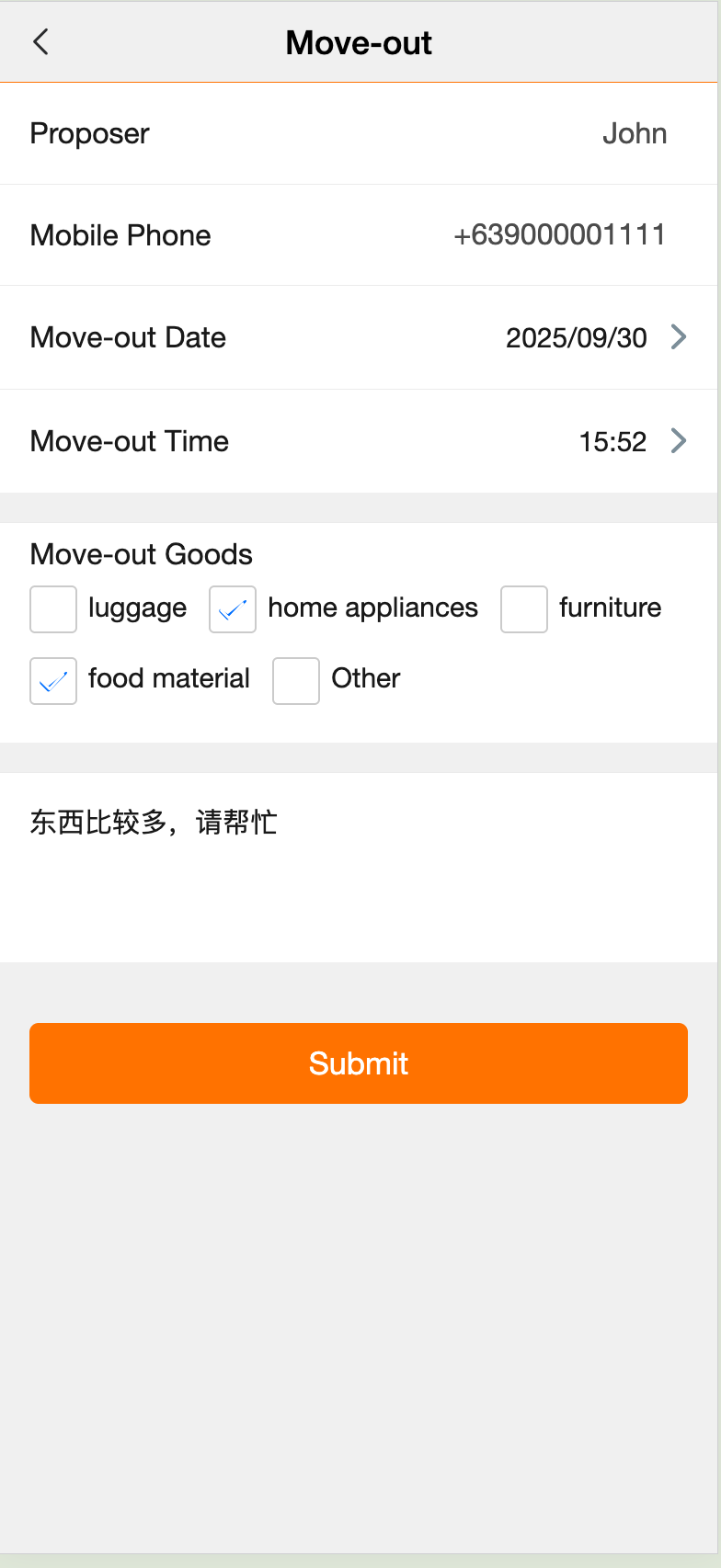721x1568 pixels.
Task: Tick the Other goods checkbox
Action: [x=296, y=681]
